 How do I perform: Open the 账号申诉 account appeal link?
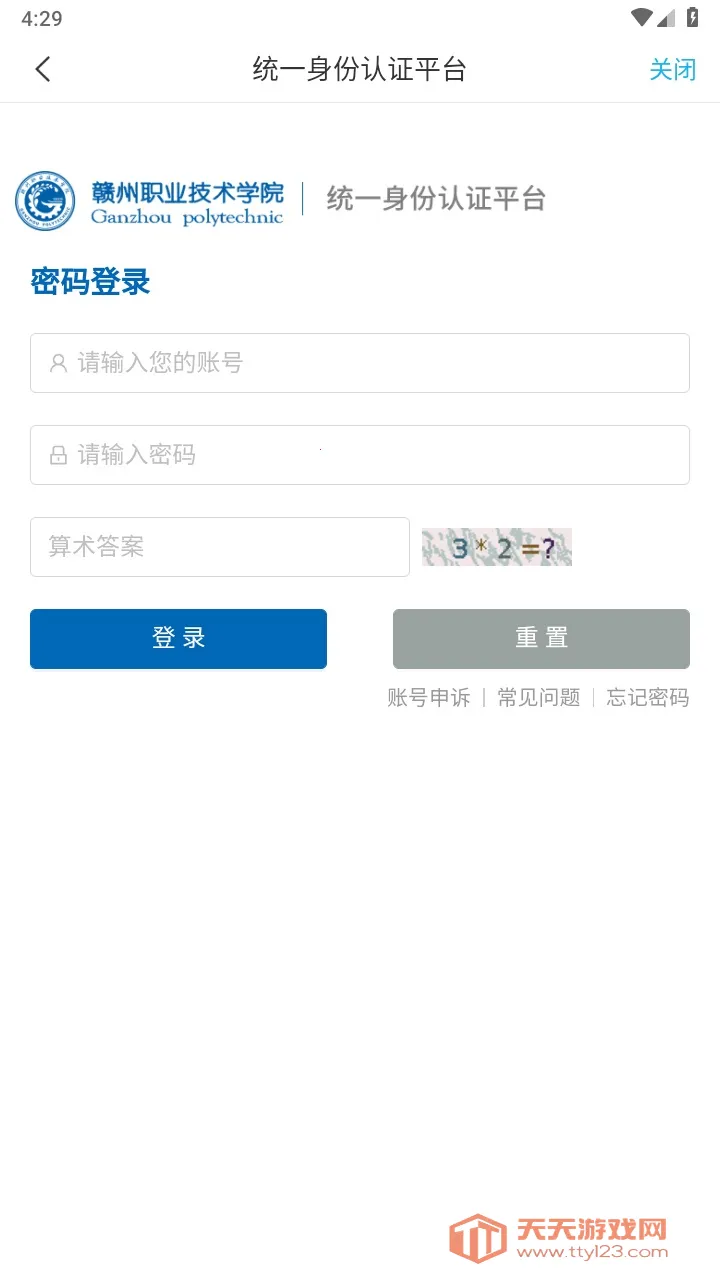(x=428, y=698)
